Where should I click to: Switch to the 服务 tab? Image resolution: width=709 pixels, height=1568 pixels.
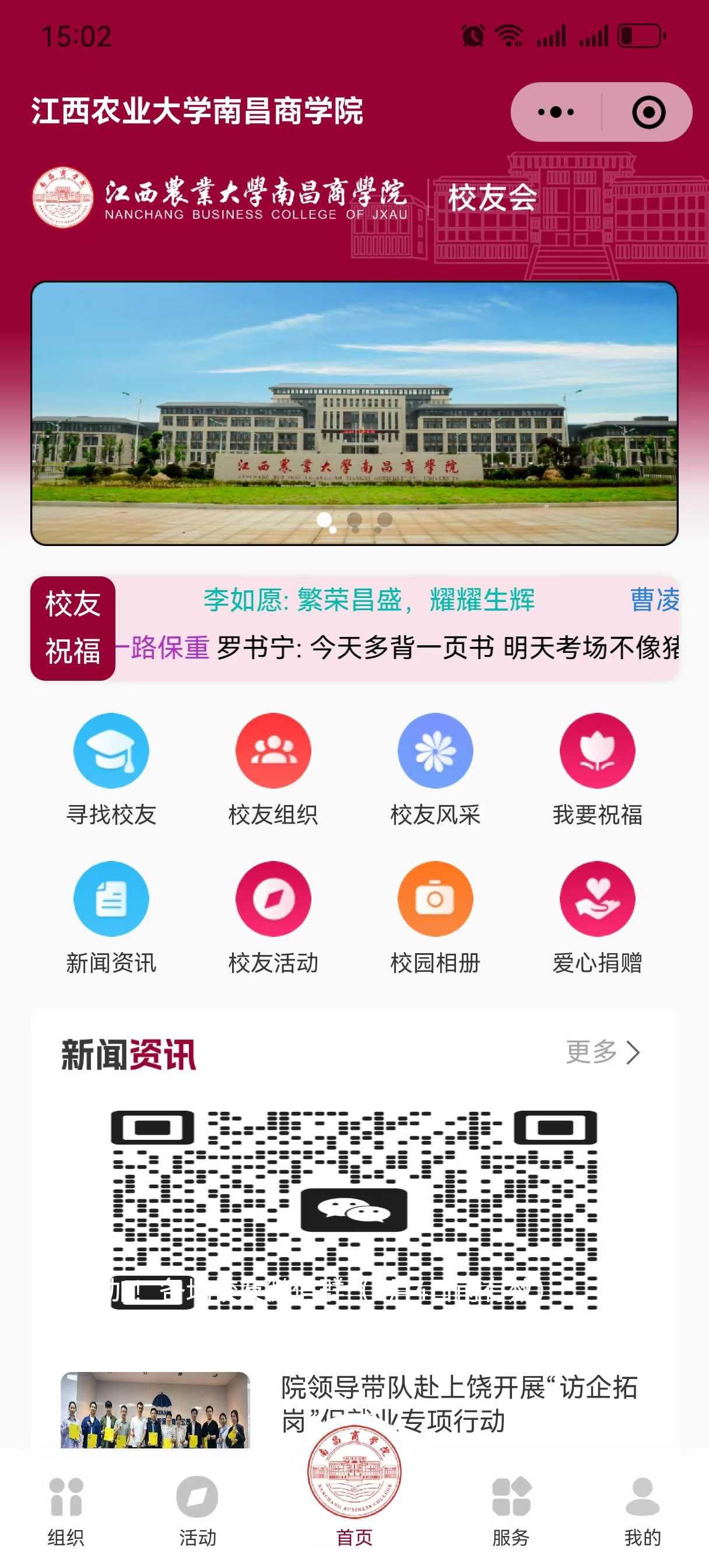click(x=511, y=1511)
